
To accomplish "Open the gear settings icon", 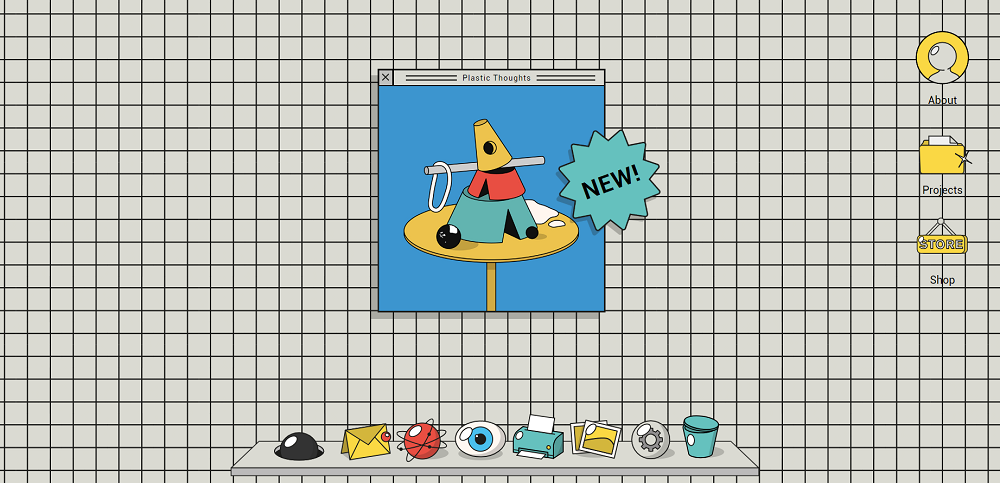I will click(651, 439).
